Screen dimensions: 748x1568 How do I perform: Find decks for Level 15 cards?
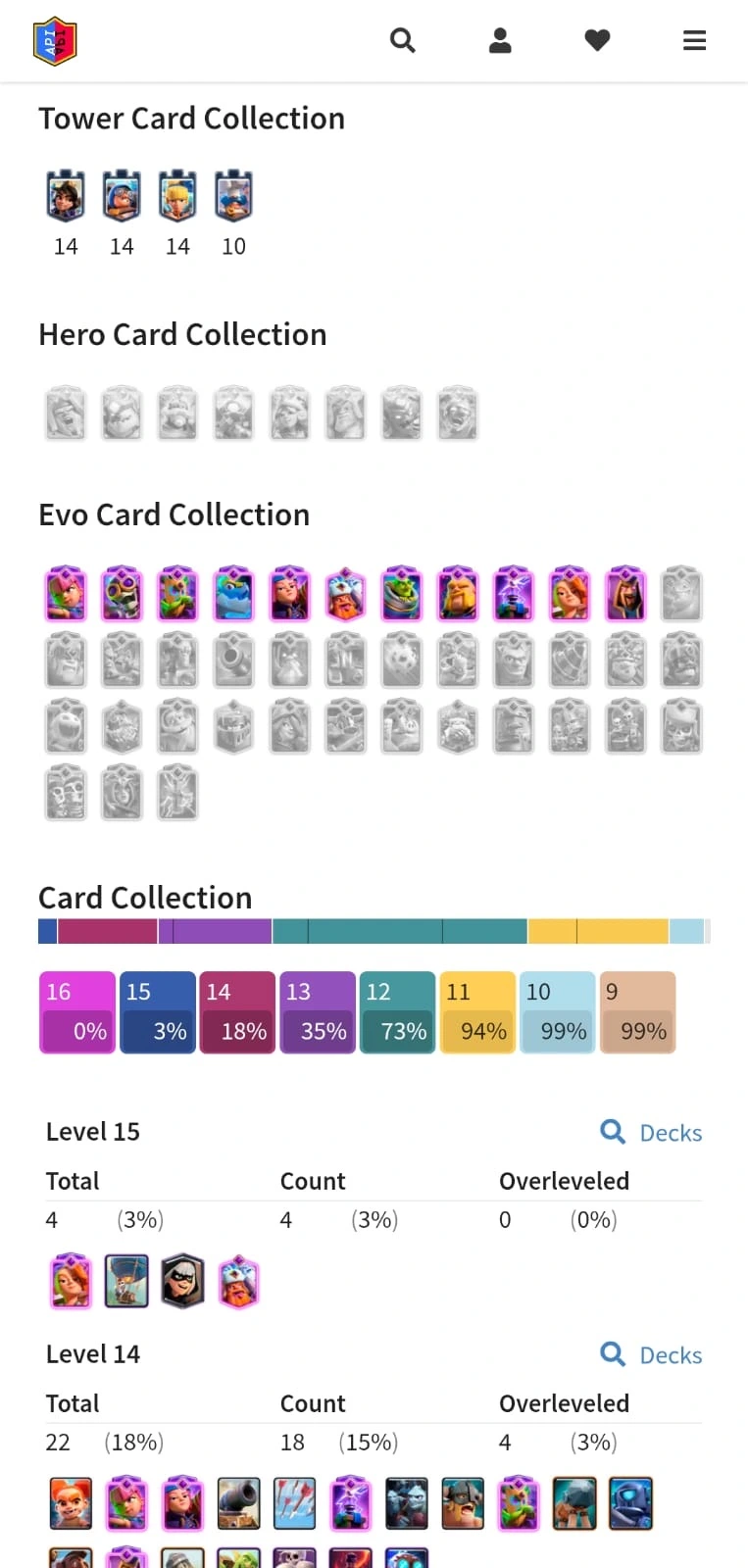652,1133
